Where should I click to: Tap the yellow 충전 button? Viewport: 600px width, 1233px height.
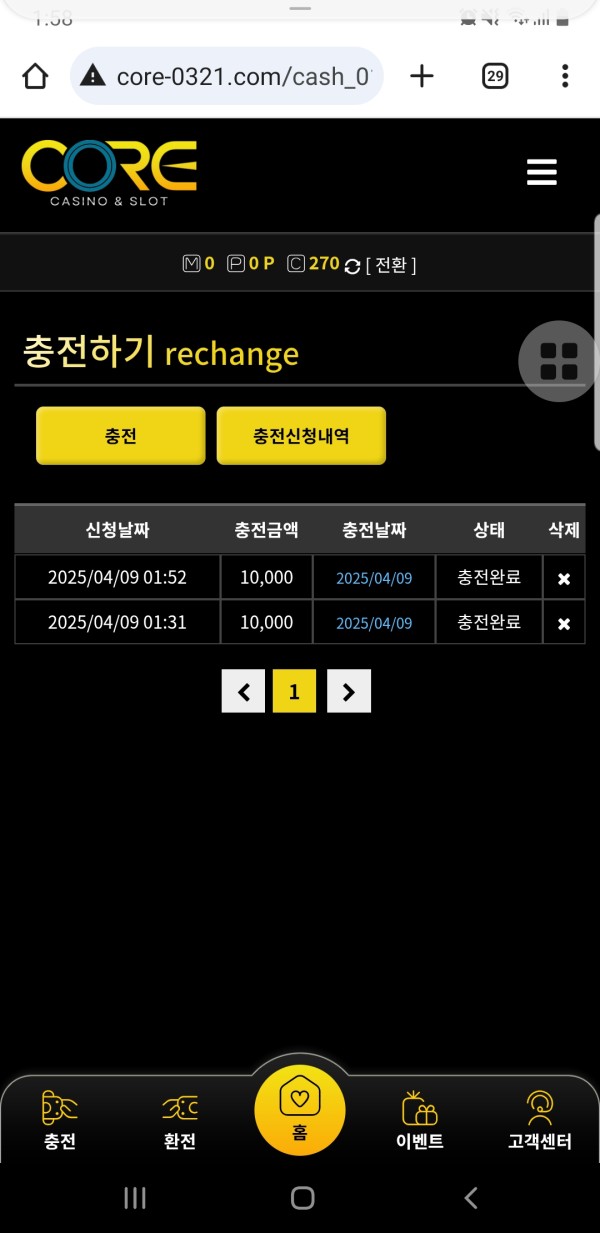[x=121, y=436]
